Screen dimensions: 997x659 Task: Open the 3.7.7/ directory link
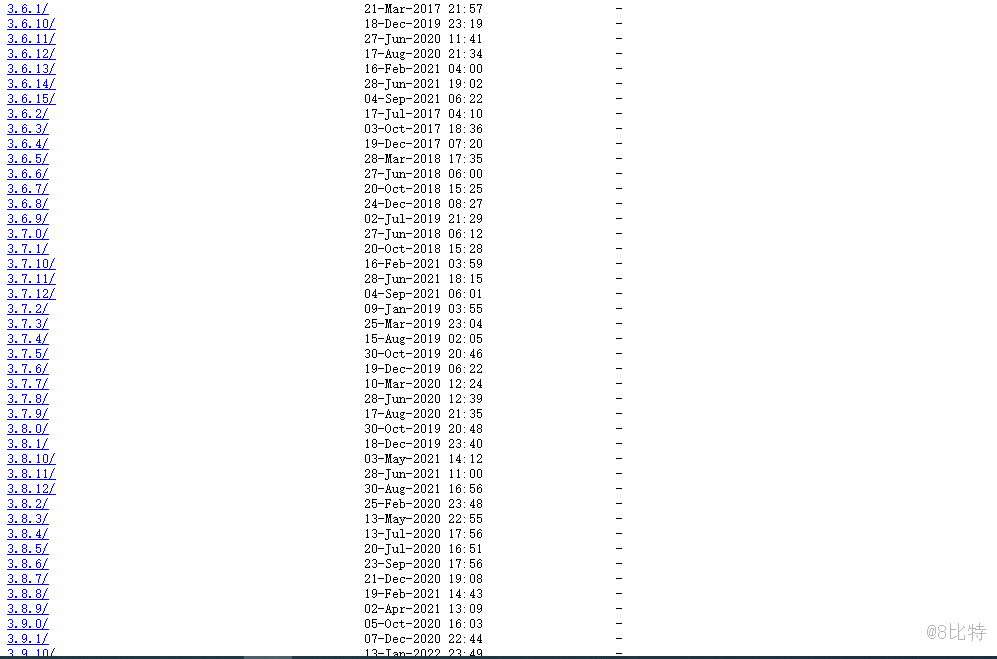(x=27, y=384)
